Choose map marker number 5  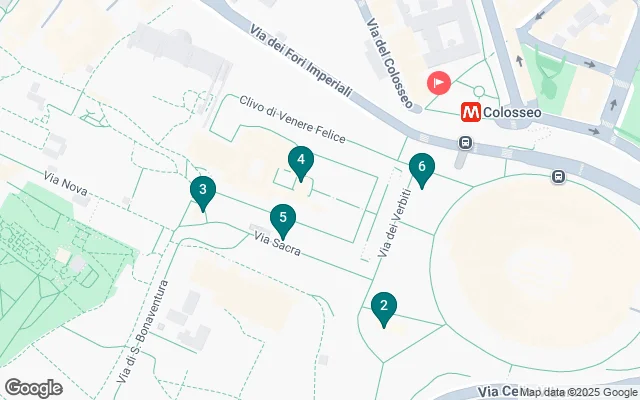[x=283, y=218]
